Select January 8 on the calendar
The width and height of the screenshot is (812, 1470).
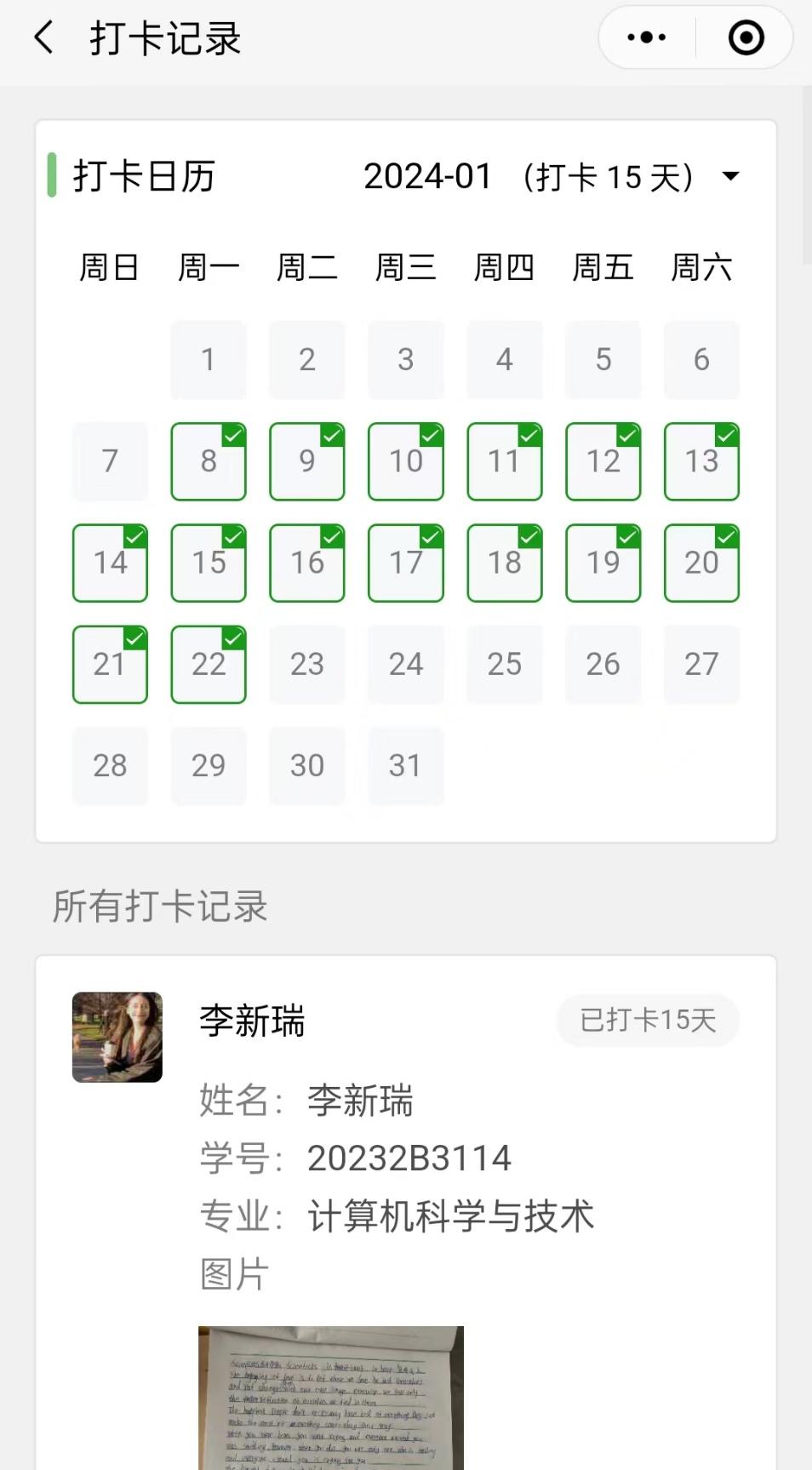[209, 461]
